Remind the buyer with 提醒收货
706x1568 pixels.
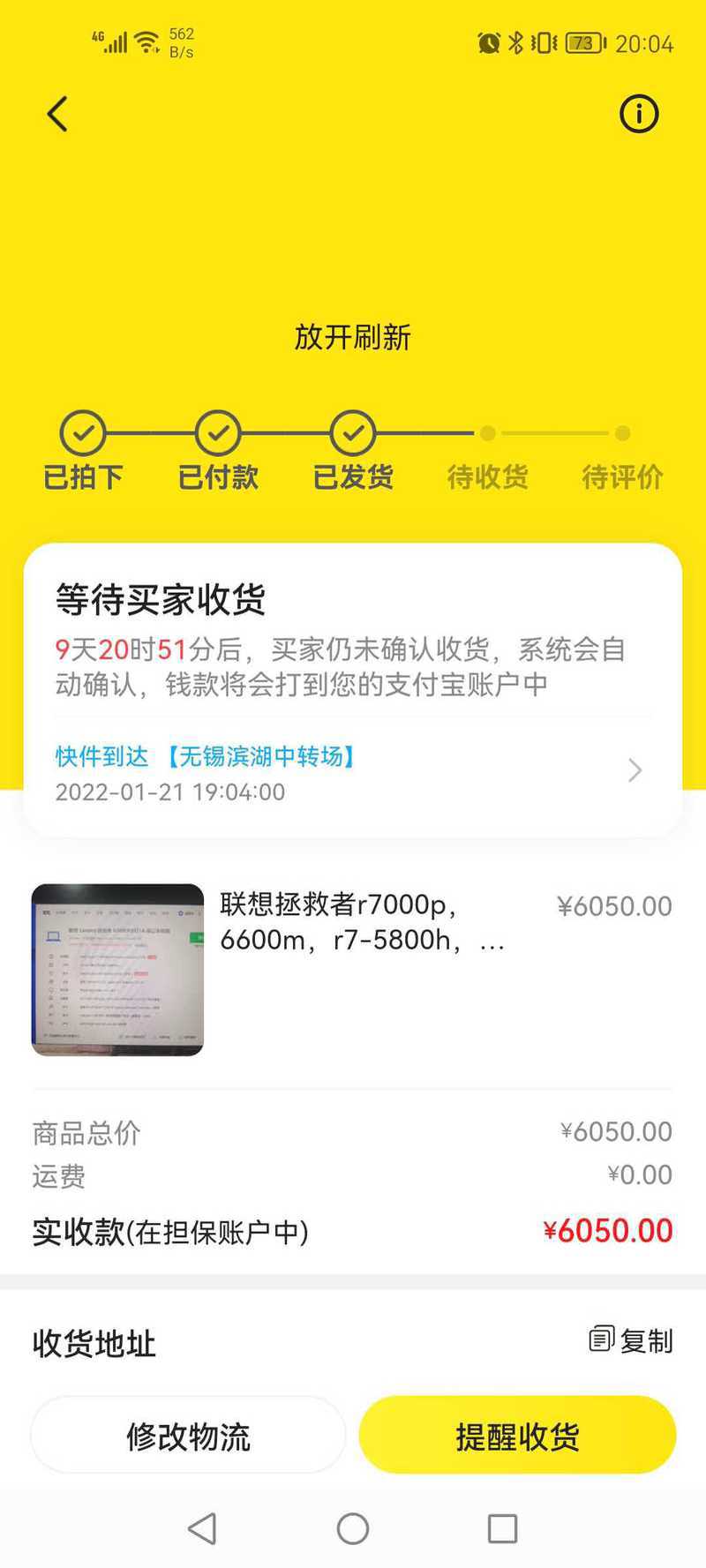517,1436
